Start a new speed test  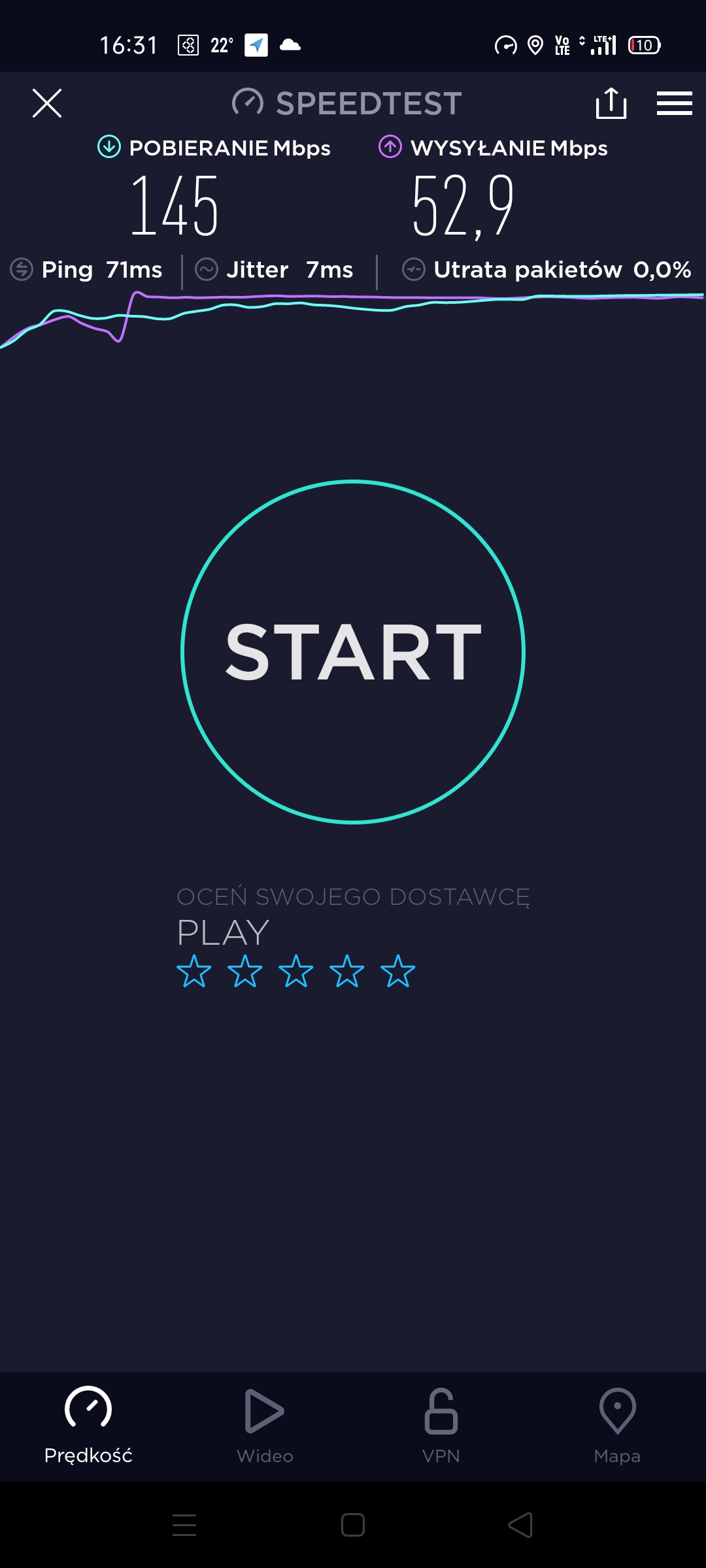point(353,651)
